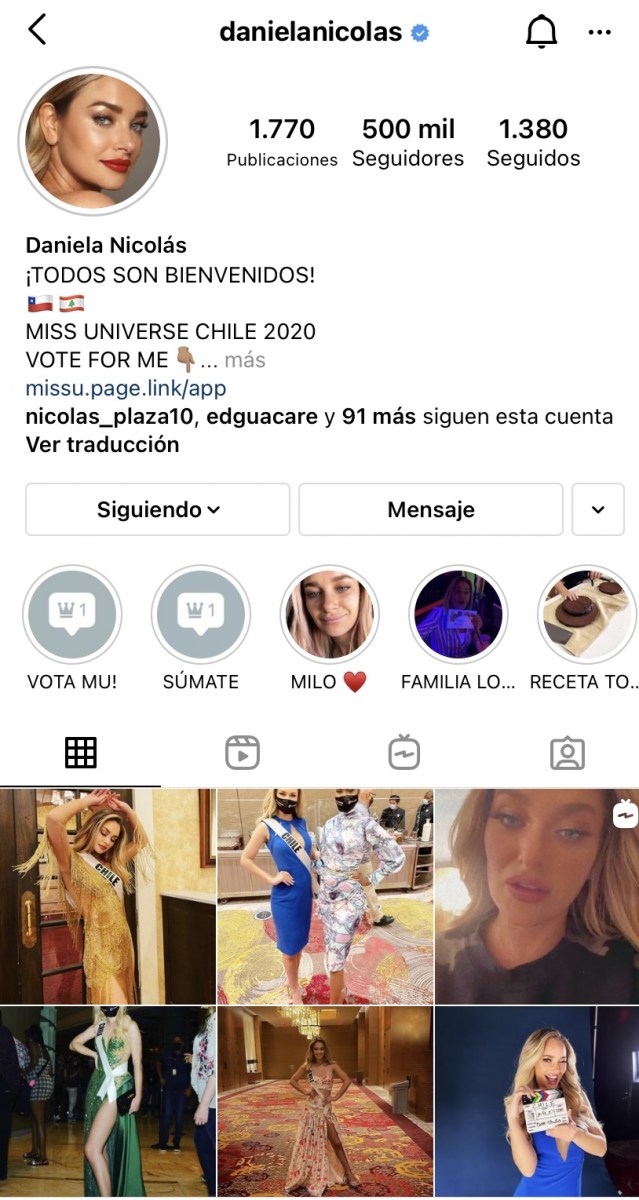Switch to the IGTV tab
639x1200 pixels.
coord(405,752)
